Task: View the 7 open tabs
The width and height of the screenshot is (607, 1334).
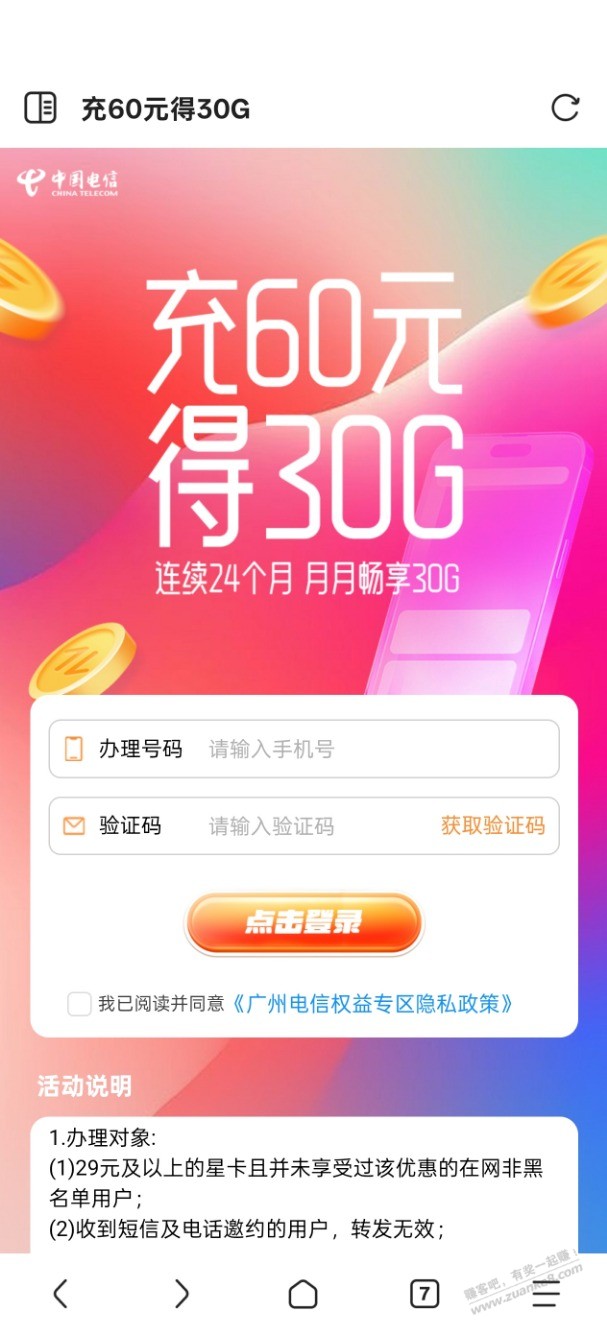Action: [x=424, y=1294]
